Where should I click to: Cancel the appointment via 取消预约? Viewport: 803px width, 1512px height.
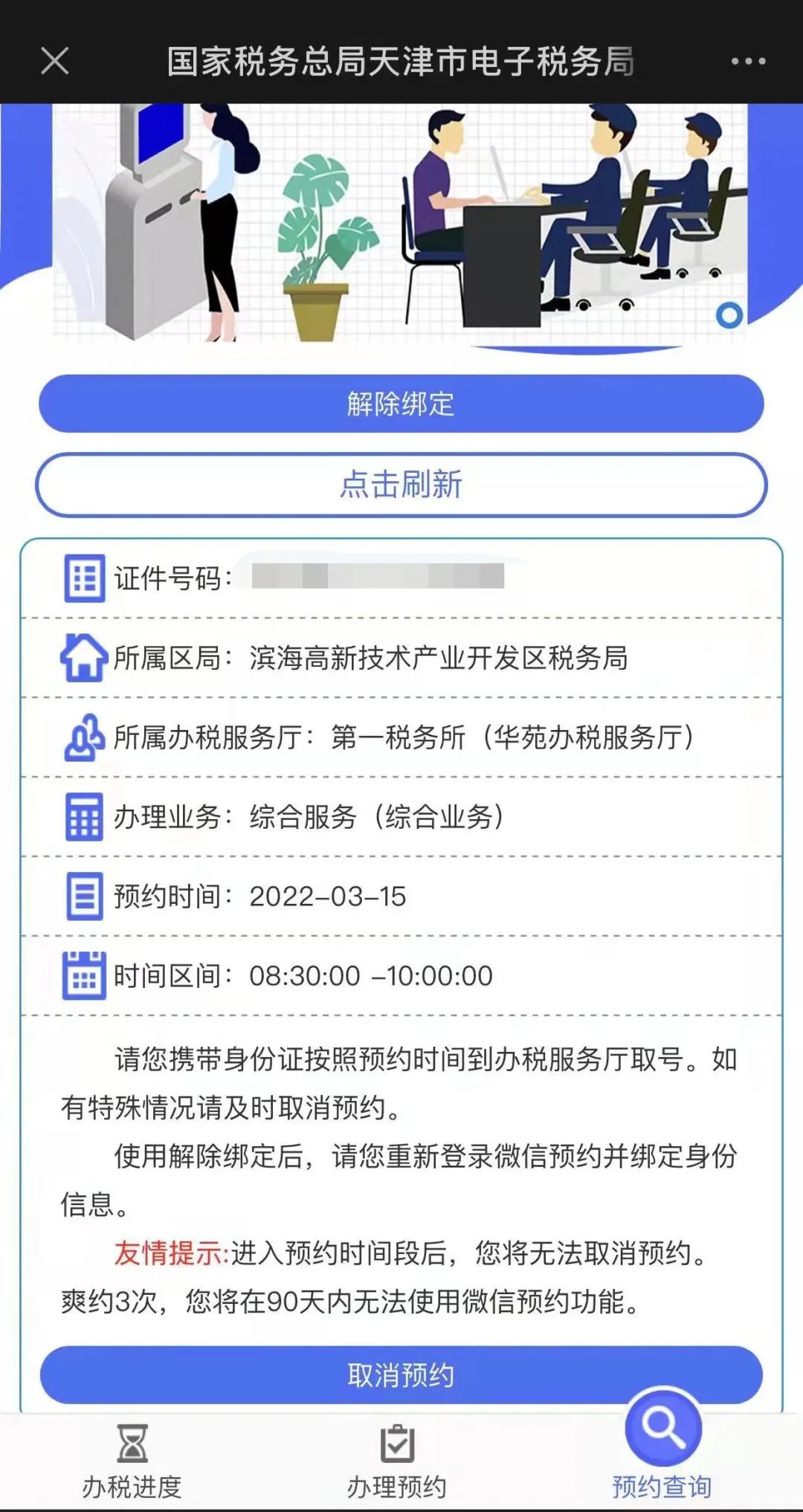tap(401, 1374)
